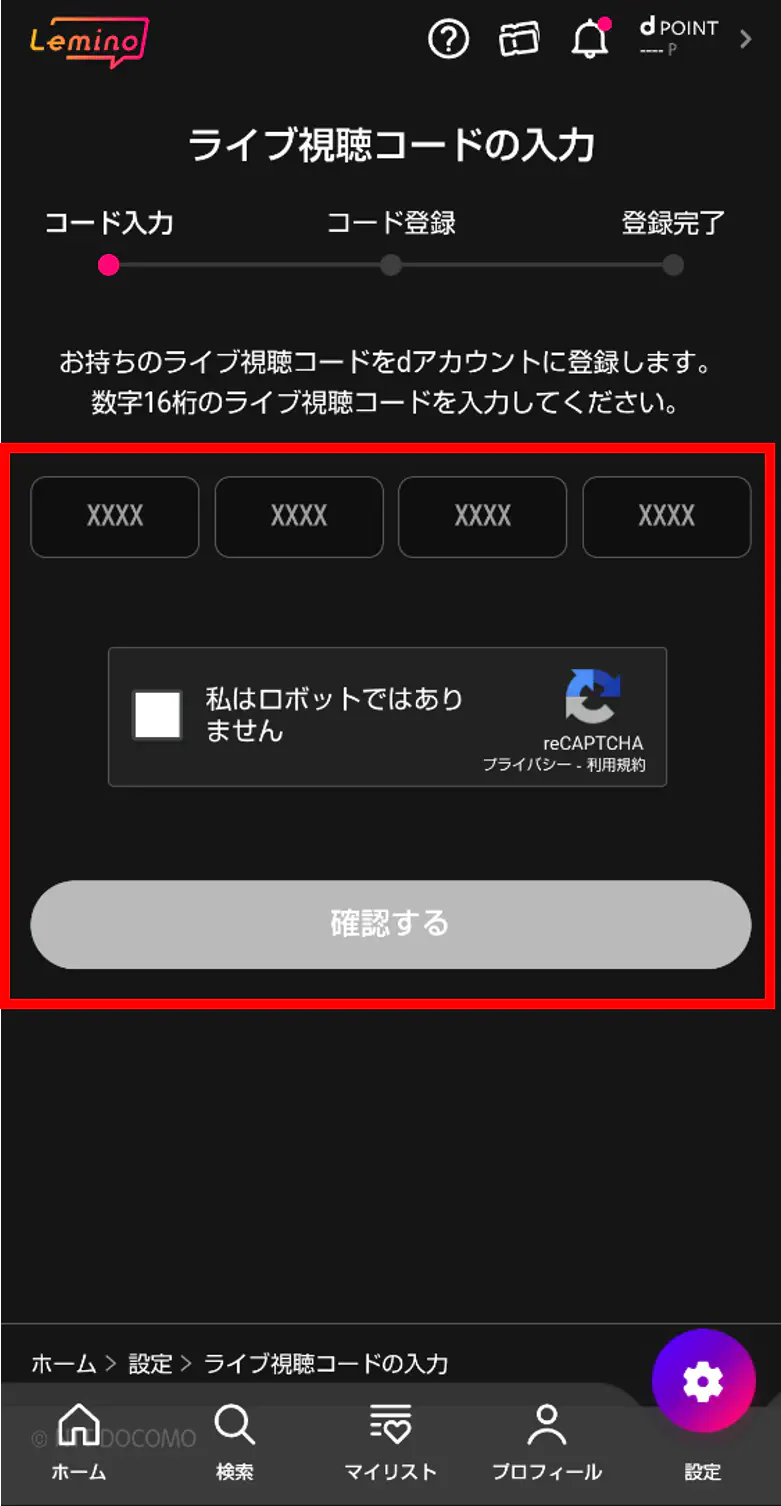Tap the Lemino logo to go home
This screenshot has width=781, height=1506.
point(89,42)
